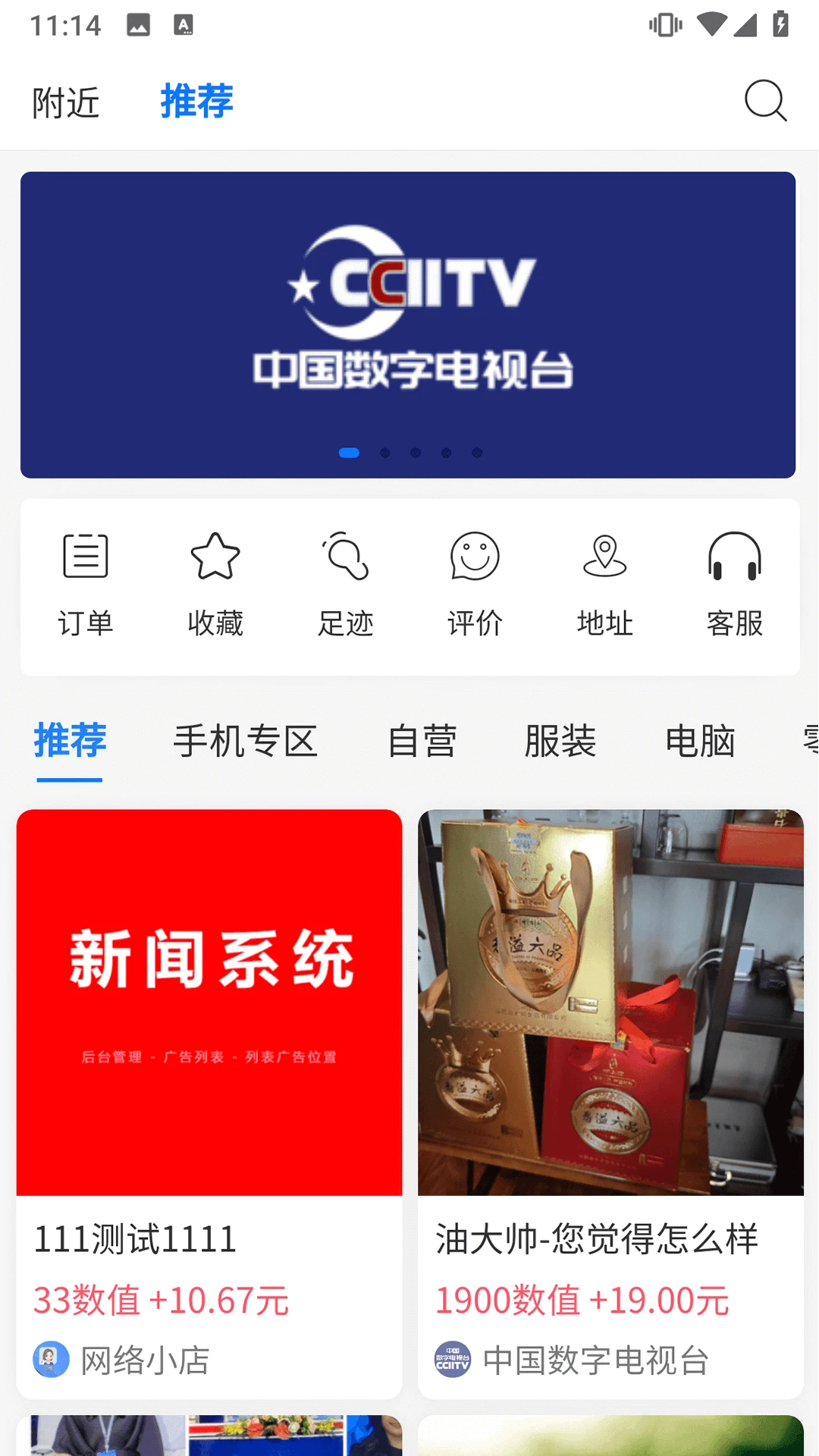Open the search magnifier icon
This screenshot has height=1456, width=819.
(765, 101)
